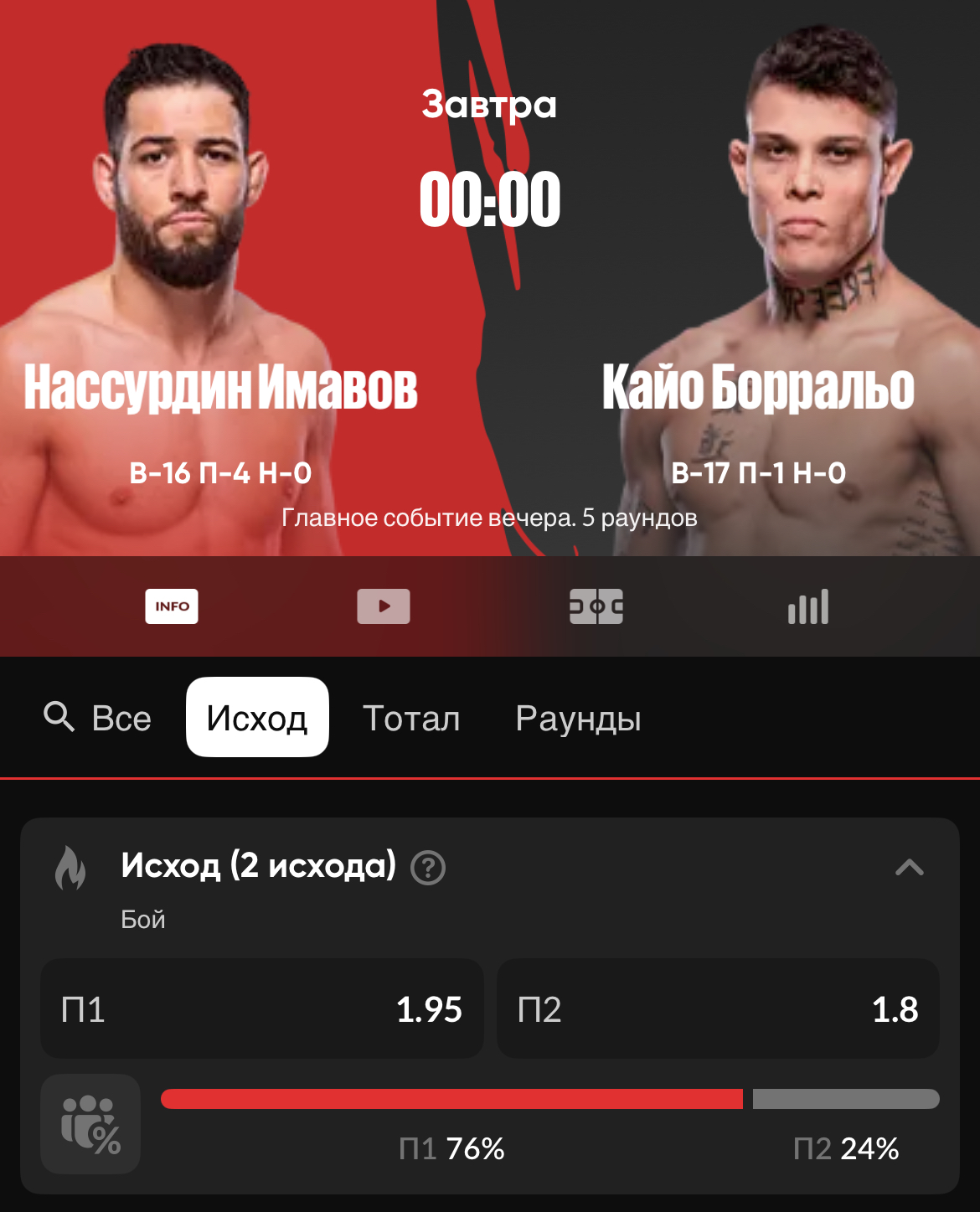
Task: Open the help question mark for Исход
Action: point(428,868)
